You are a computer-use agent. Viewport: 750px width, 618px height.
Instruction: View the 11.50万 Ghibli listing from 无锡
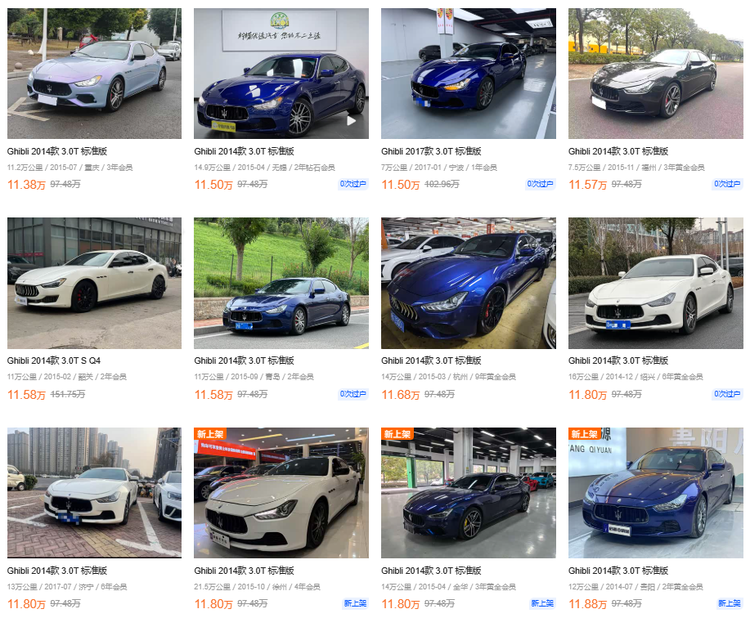[281, 74]
